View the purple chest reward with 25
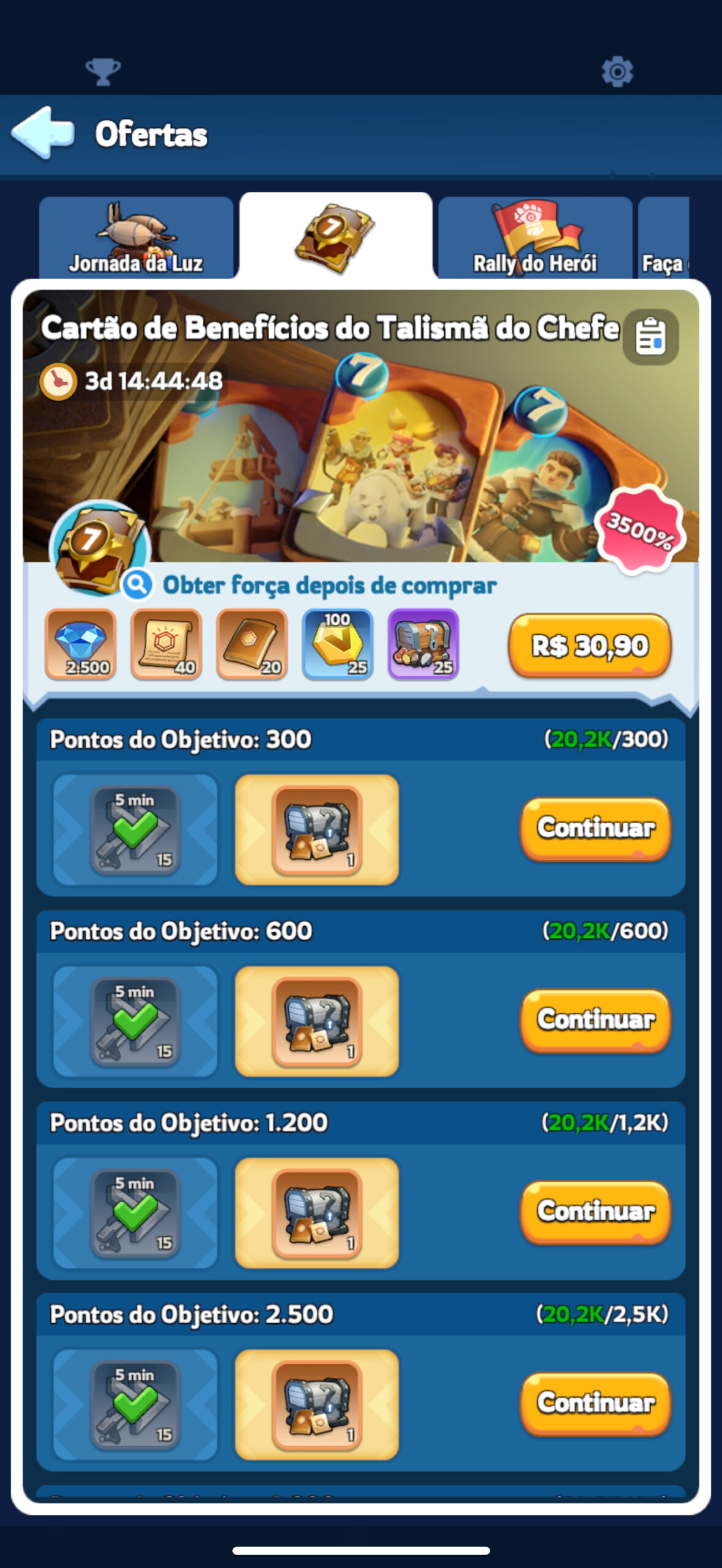 (x=424, y=644)
